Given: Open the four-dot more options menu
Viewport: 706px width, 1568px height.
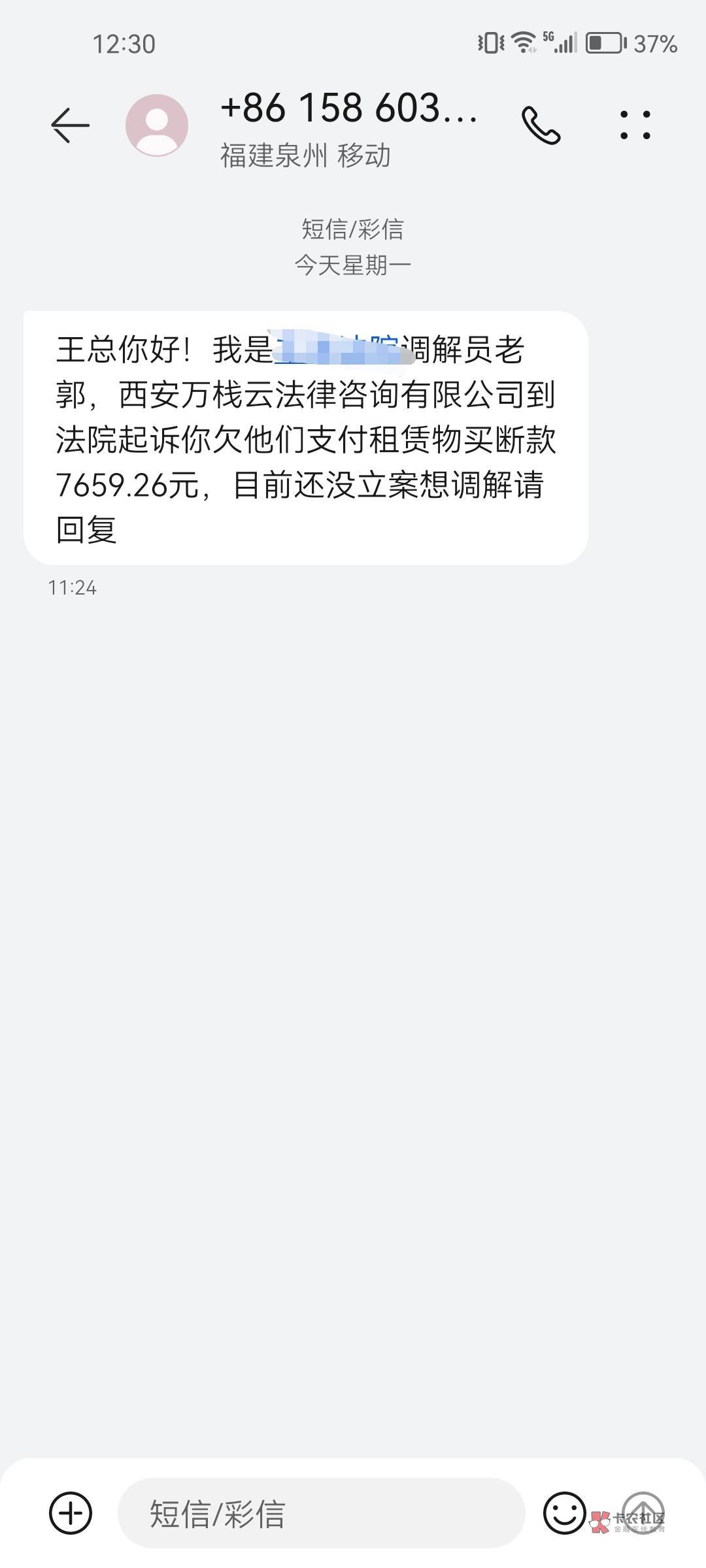Looking at the screenshot, I should coord(635,125).
